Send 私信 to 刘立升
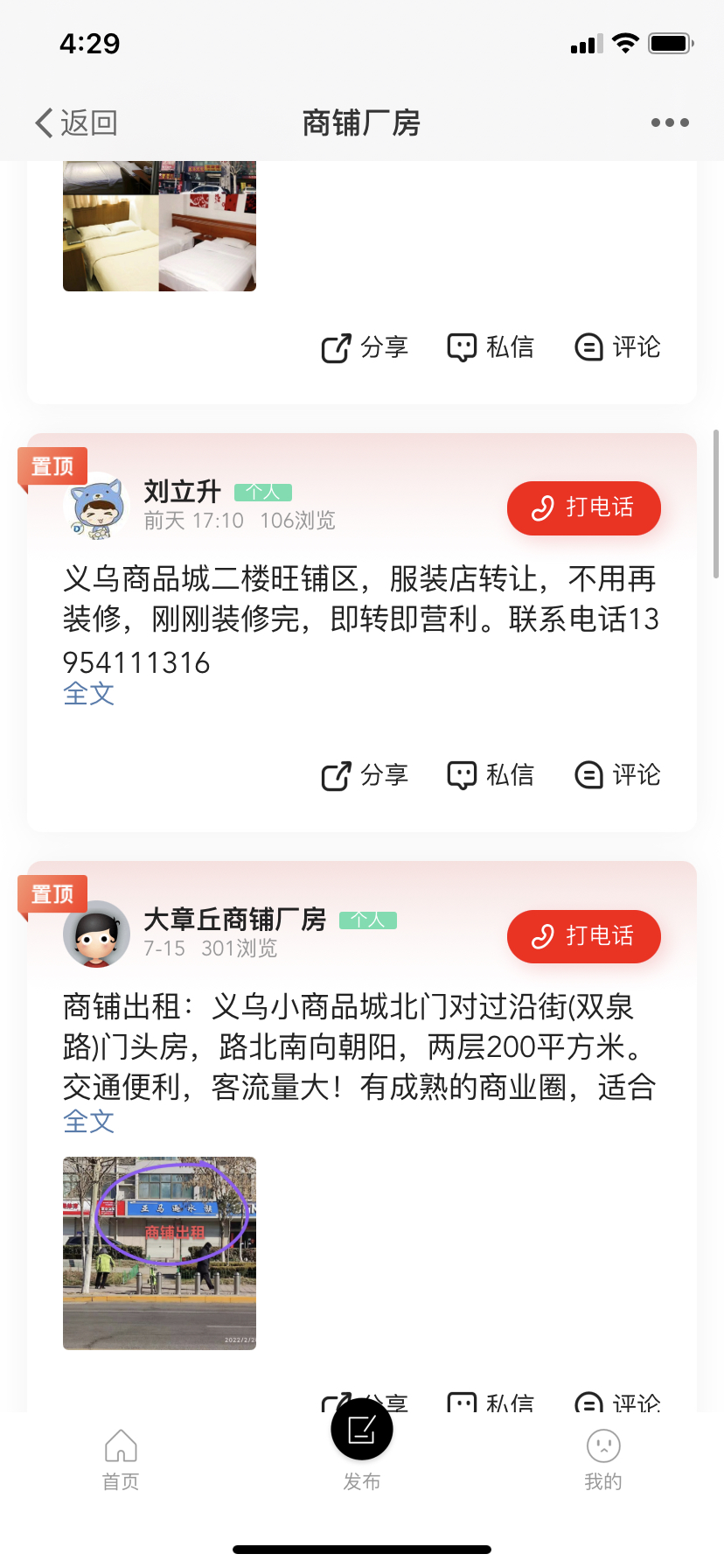 coord(491,775)
